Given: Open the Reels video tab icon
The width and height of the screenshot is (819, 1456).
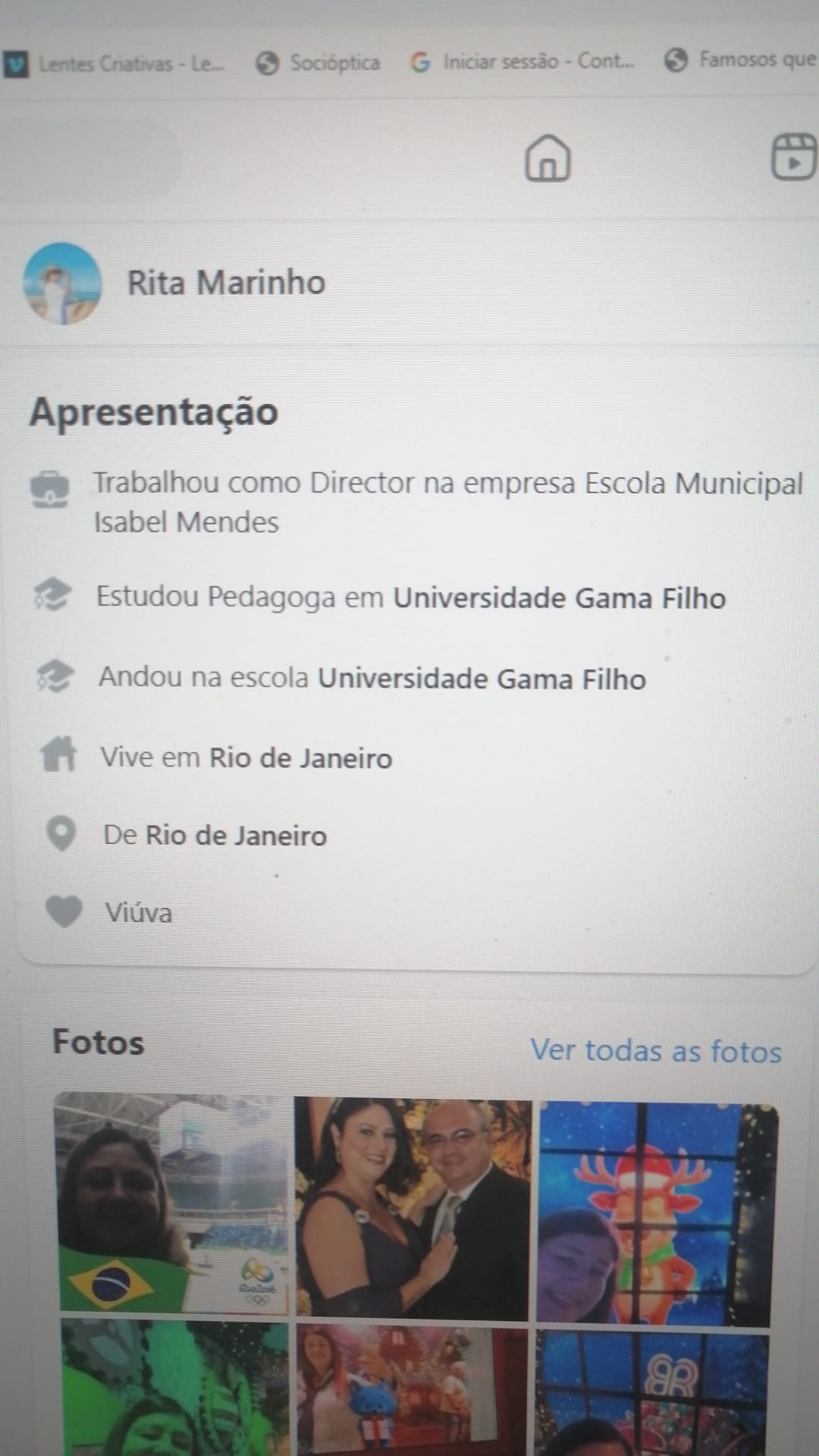Looking at the screenshot, I should pyautogui.click(x=793, y=157).
